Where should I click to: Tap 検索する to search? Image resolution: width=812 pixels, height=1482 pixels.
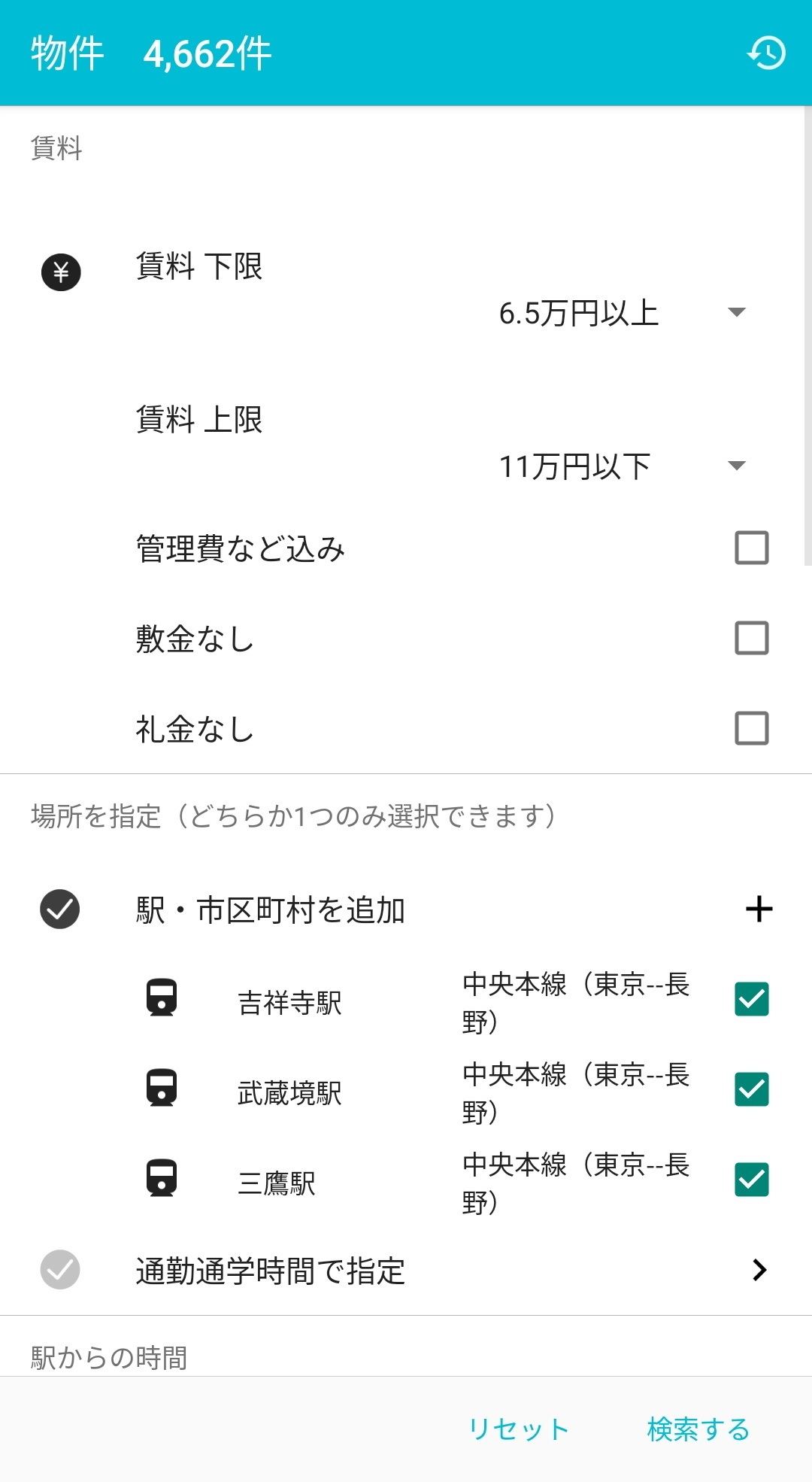point(698,1429)
